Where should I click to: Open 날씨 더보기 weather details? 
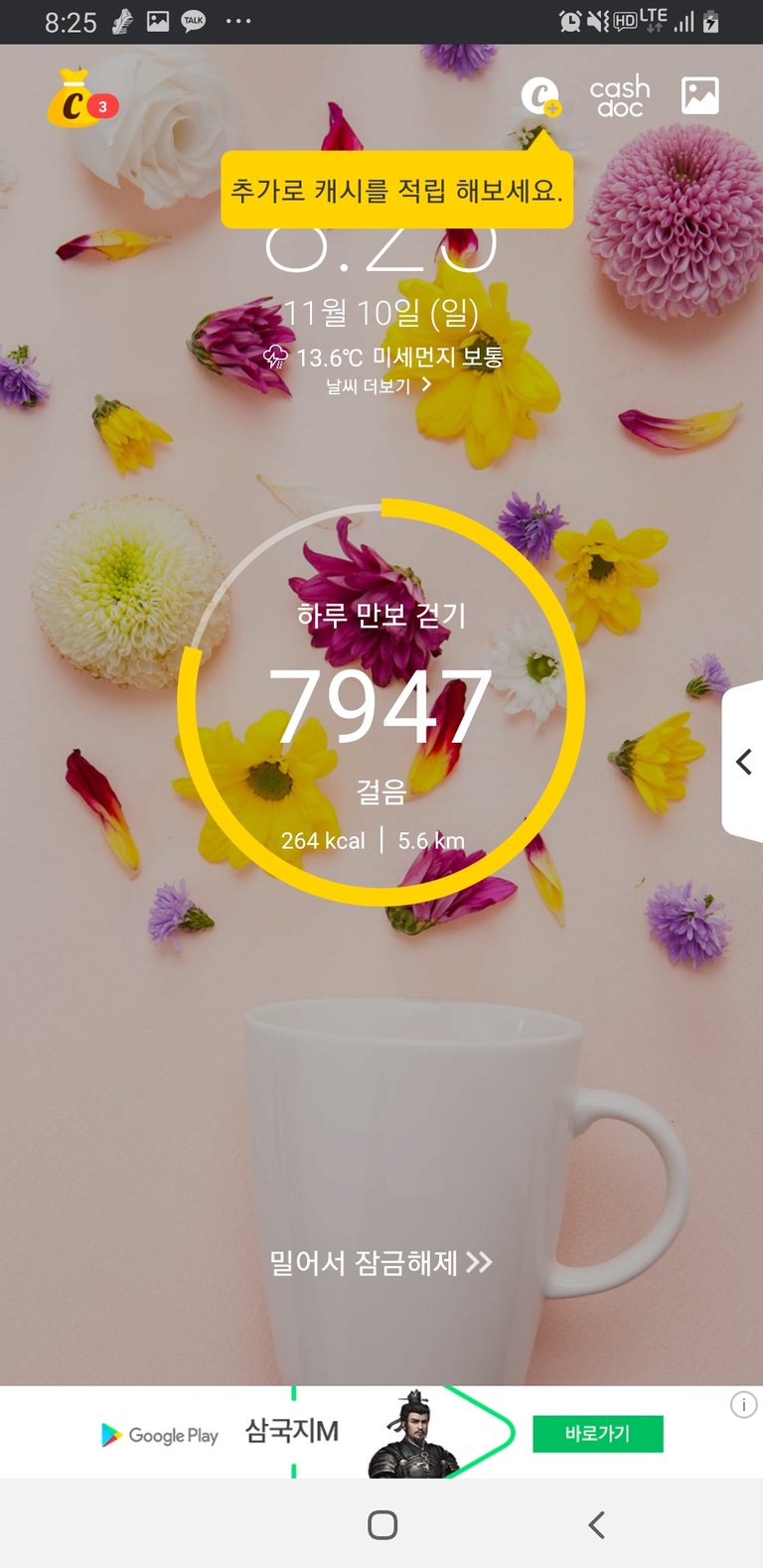click(x=378, y=386)
